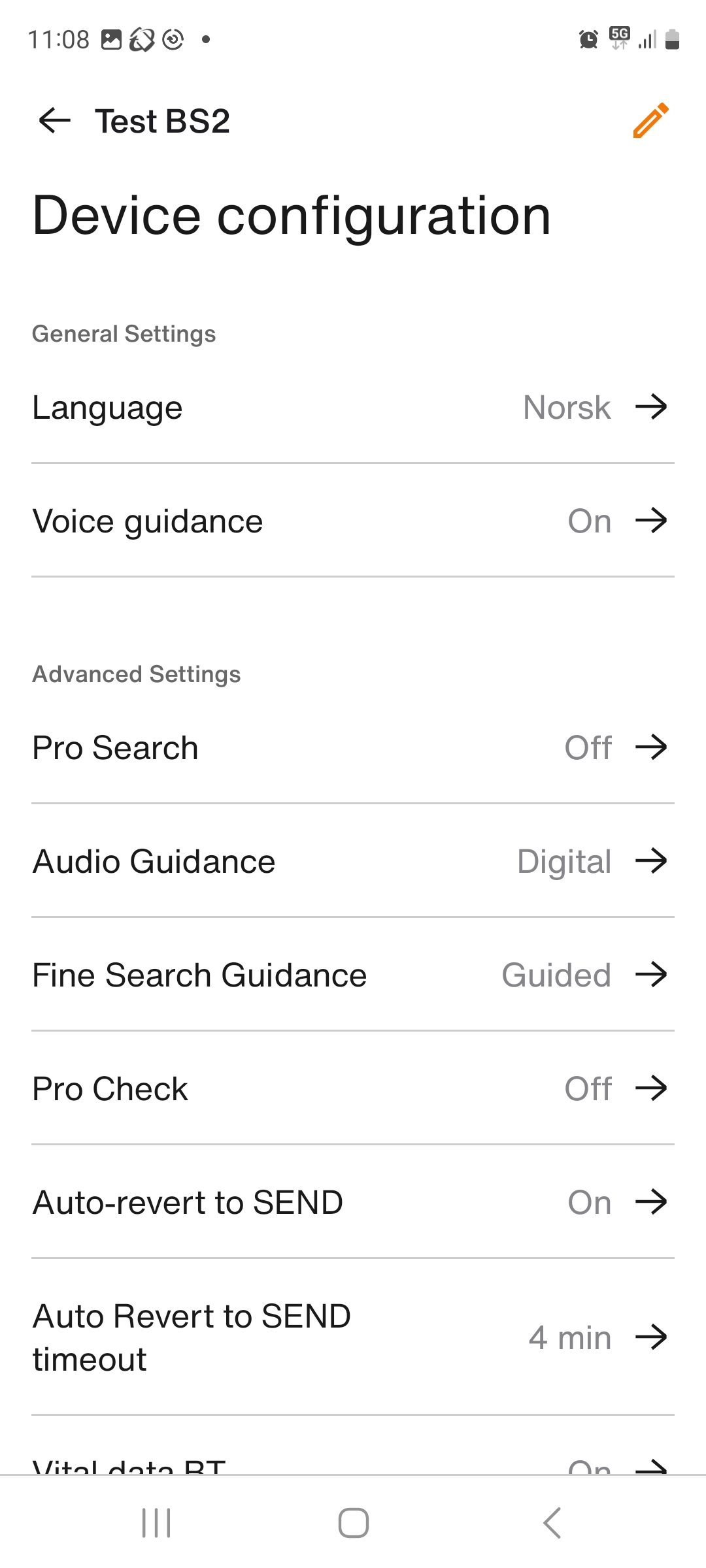
Task: Open the Auto-revert to SEND setting
Action: point(353,1202)
